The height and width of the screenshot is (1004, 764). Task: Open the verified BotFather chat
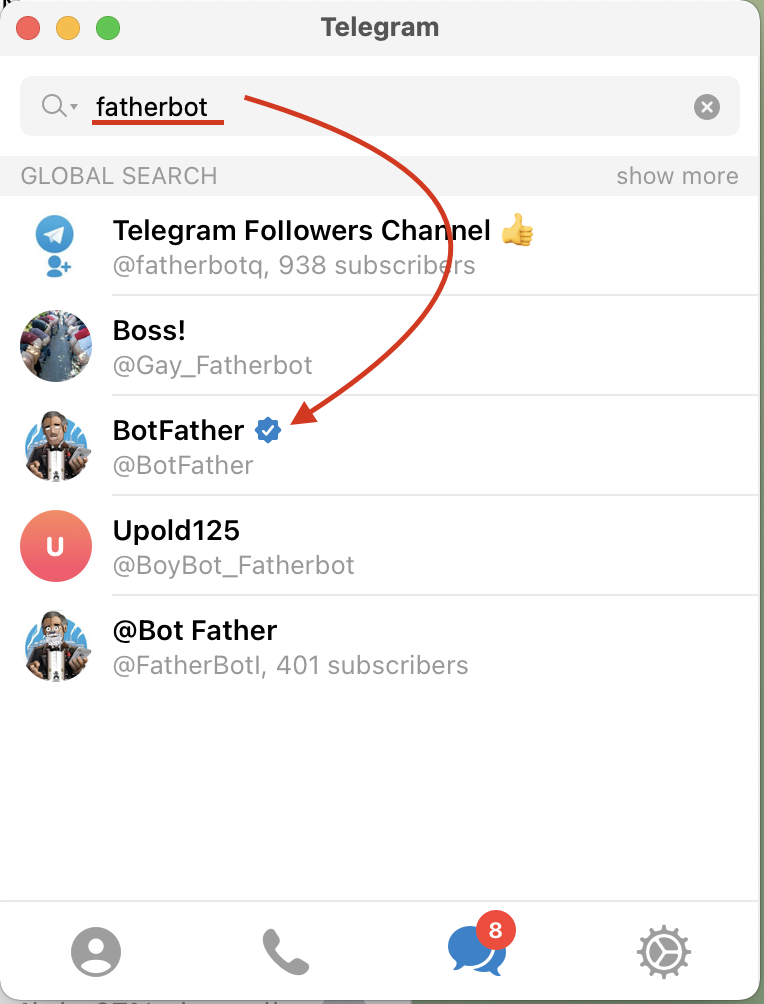click(380, 446)
